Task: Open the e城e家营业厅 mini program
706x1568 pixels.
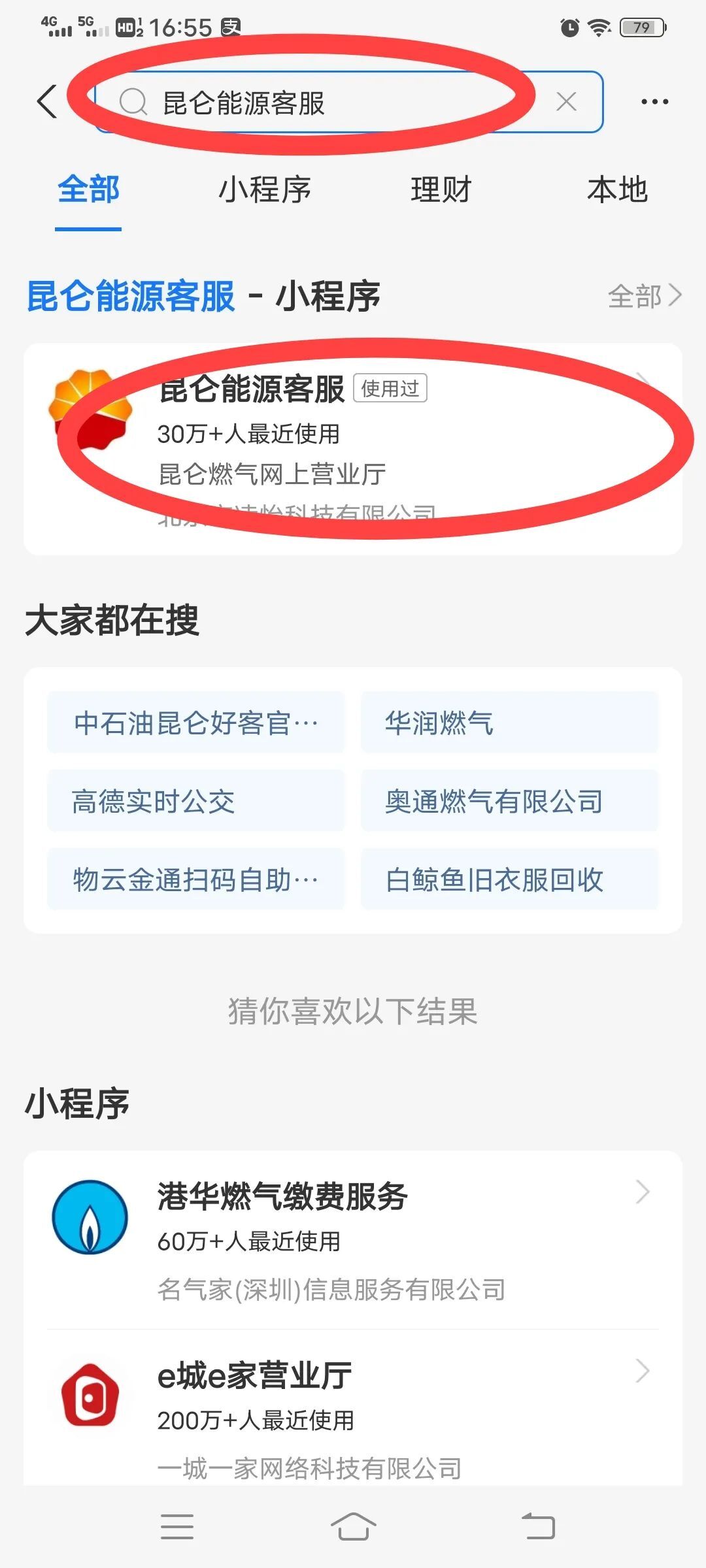Action: coord(353,1409)
